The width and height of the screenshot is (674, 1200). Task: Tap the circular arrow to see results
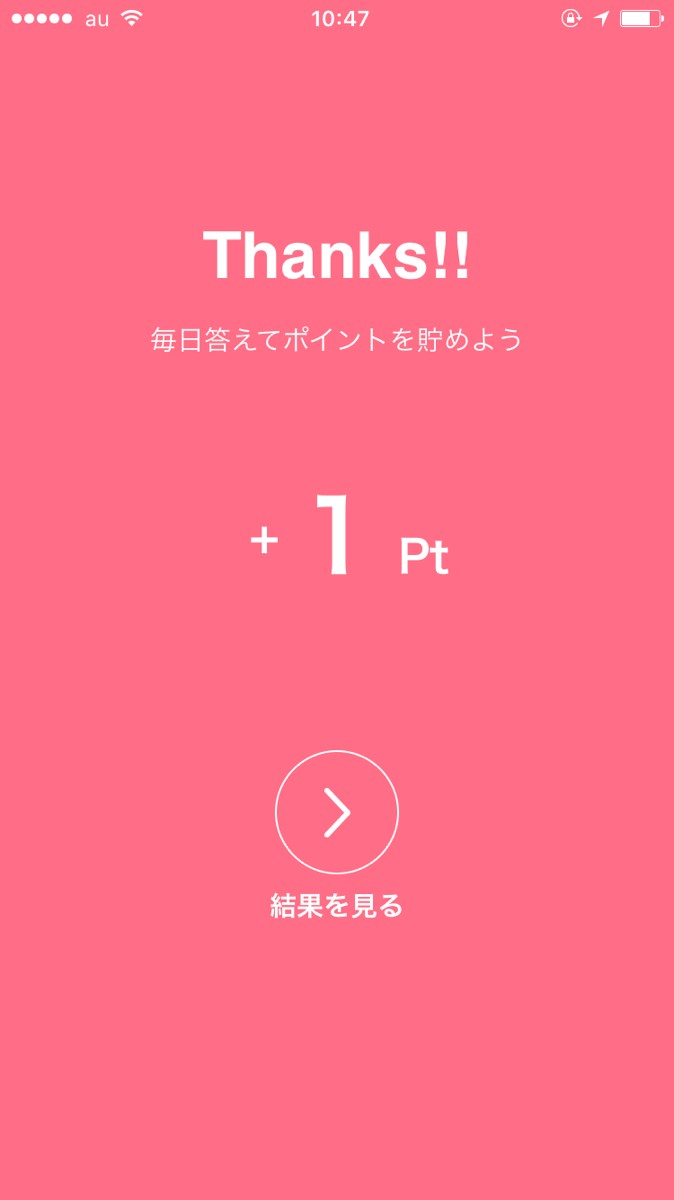coord(337,813)
